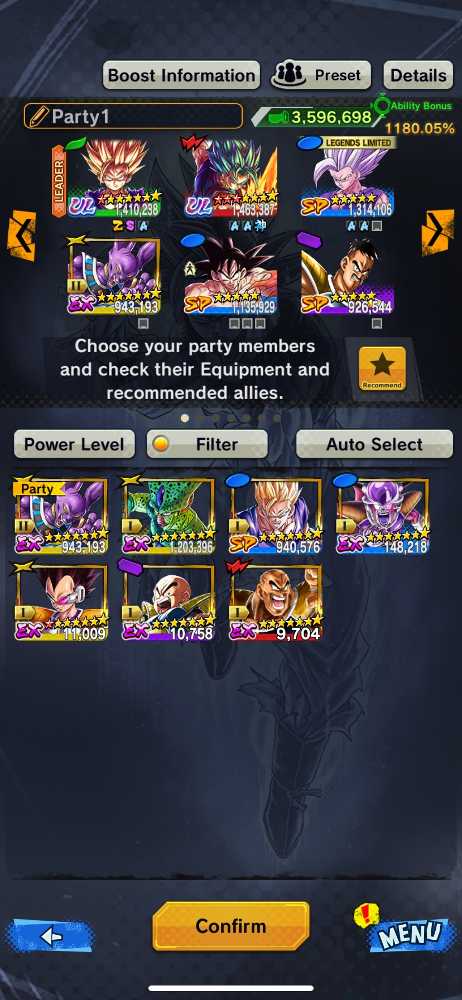Screen dimensions: 462x1000
Task: Open the Preset button
Action: tap(321, 75)
